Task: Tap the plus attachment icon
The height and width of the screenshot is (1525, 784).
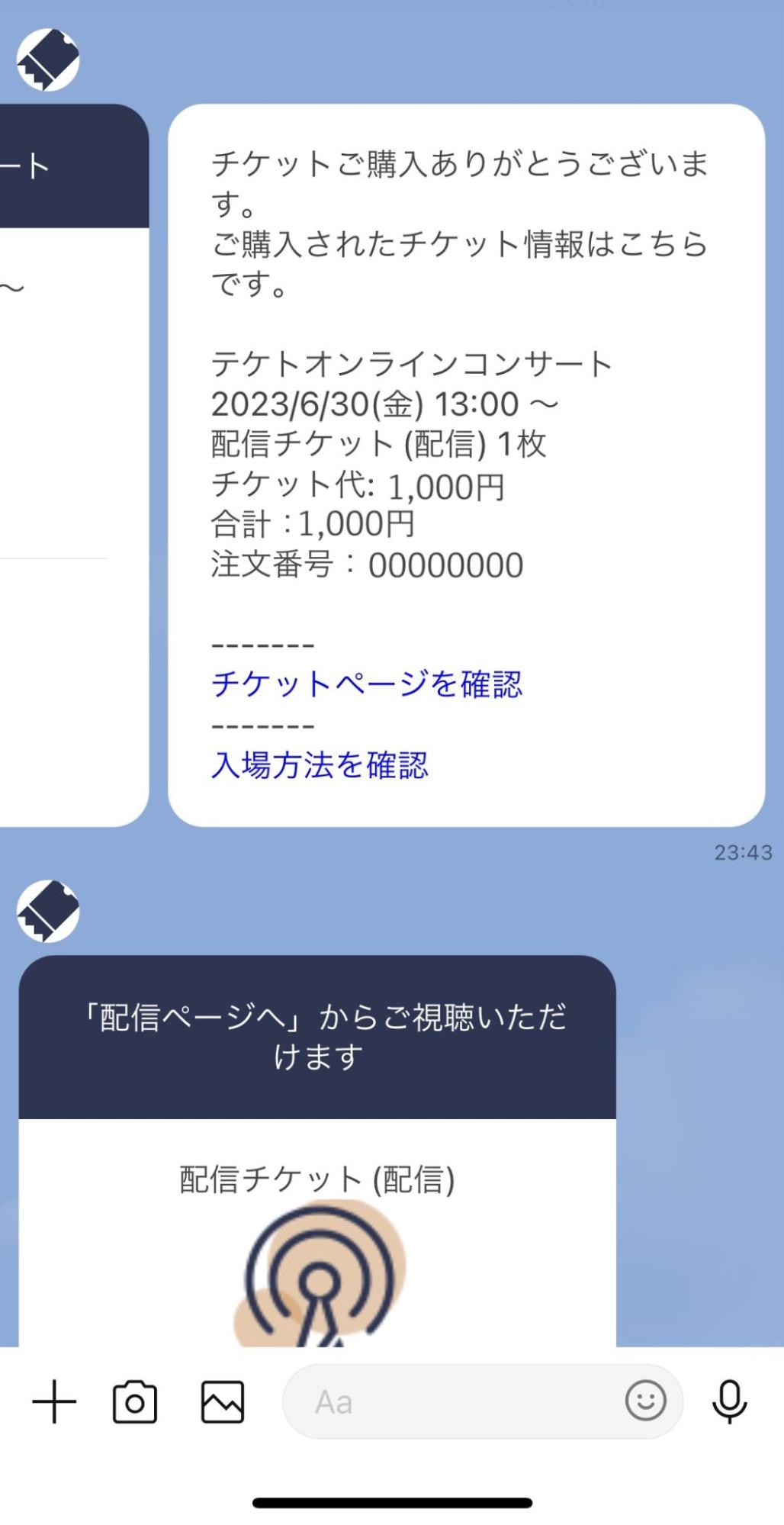Action: (x=54, y=1402)
